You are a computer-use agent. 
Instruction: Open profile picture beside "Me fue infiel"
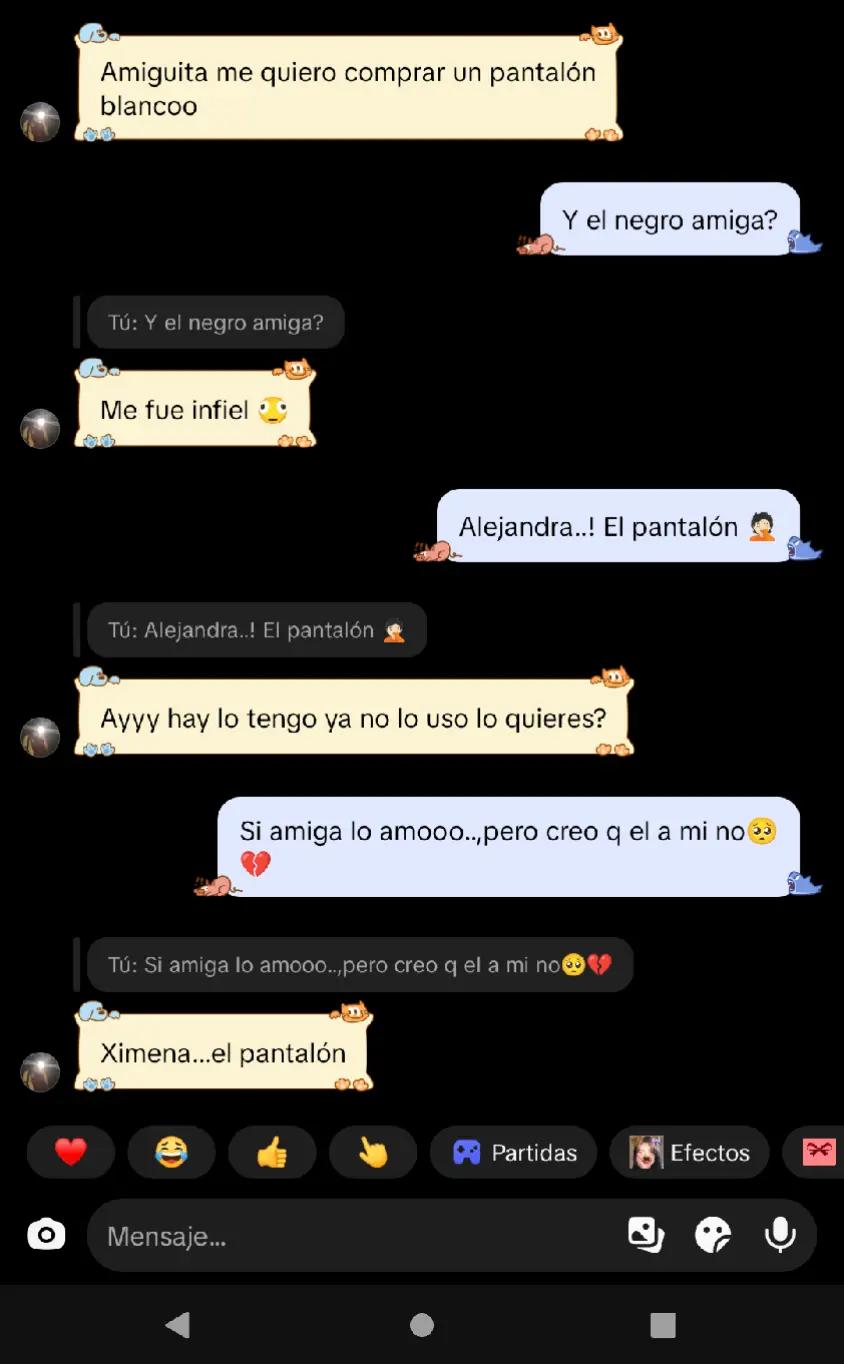tap(40, 428)
